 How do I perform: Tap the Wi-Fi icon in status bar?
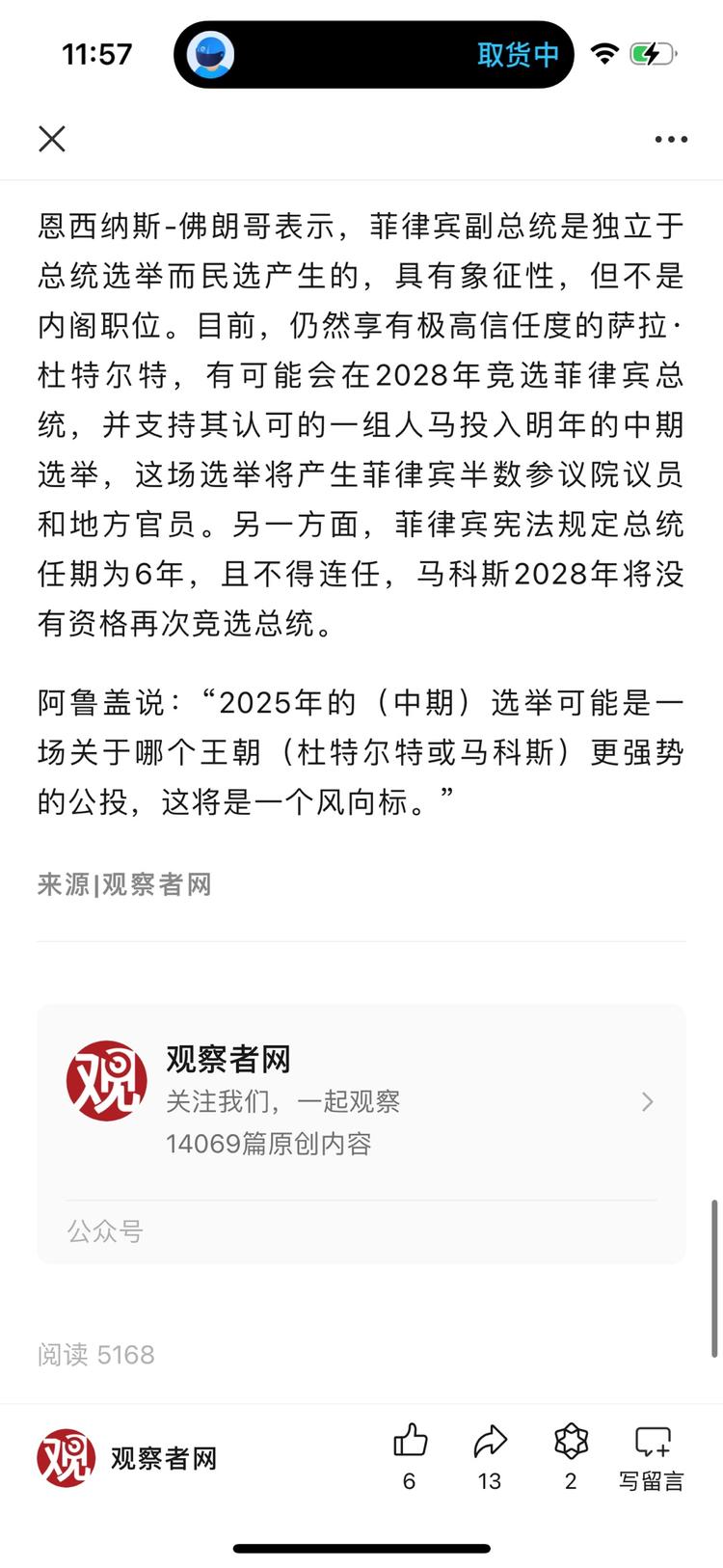tap(604, 55)
